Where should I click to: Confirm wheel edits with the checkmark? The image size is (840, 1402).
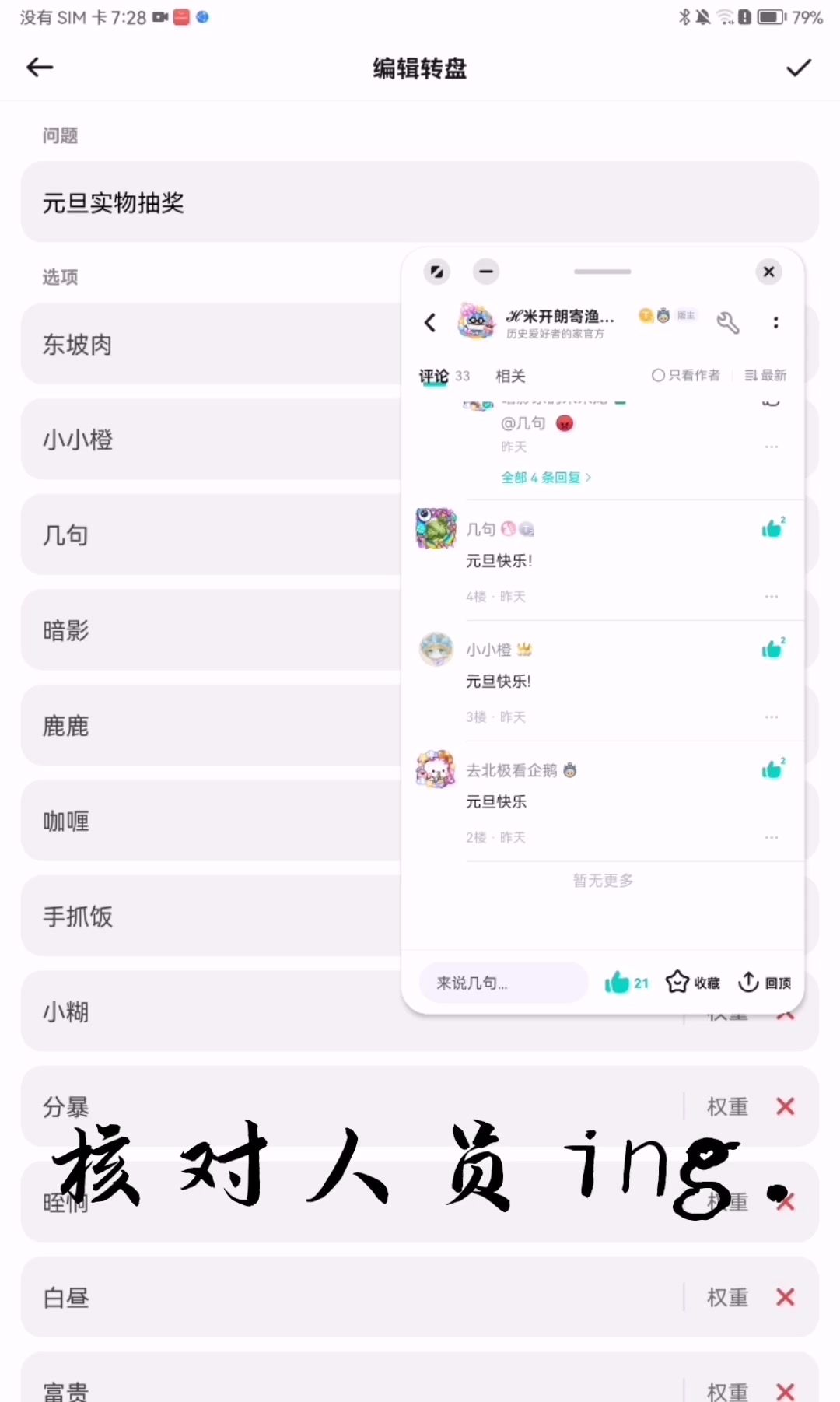(x=798, y=68)
